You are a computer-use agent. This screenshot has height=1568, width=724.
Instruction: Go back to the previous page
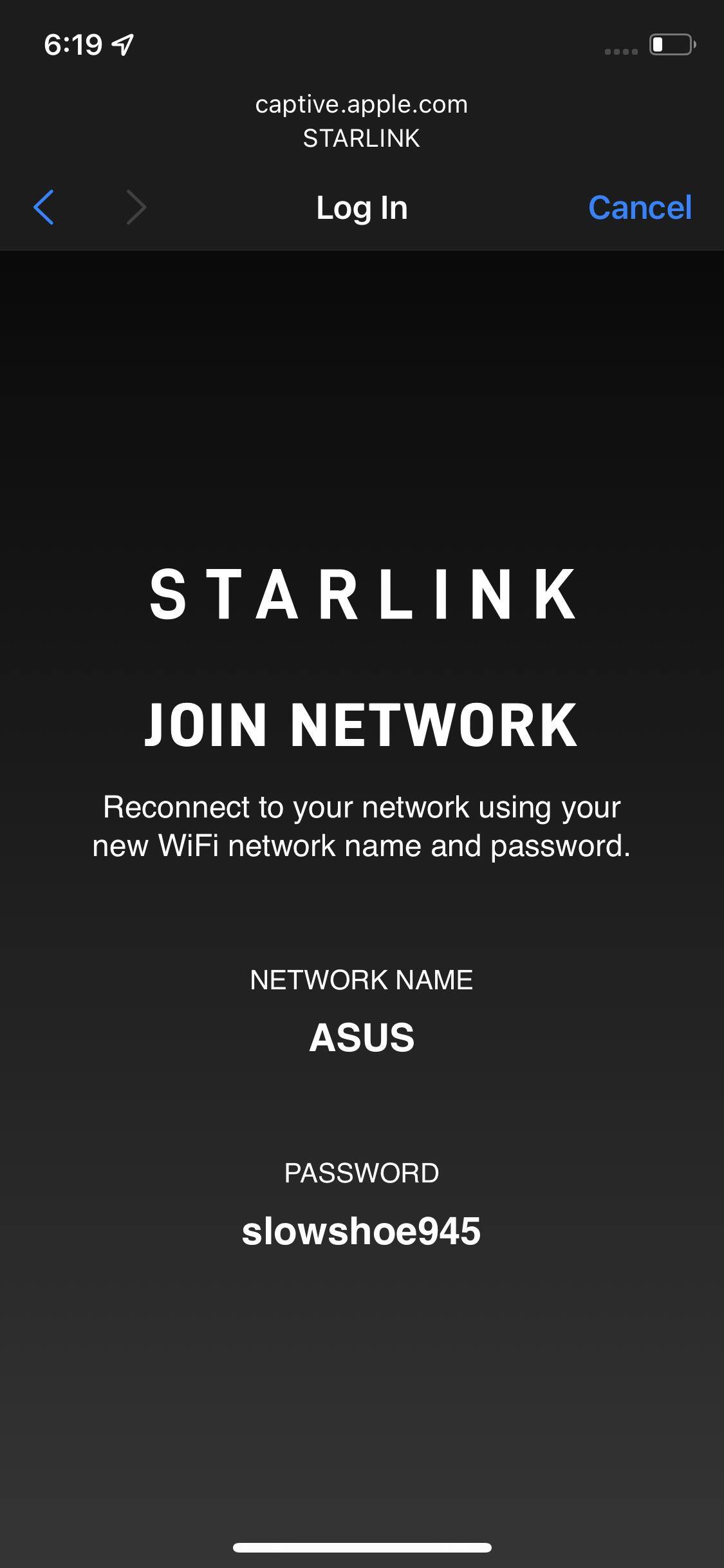(44, 207)
